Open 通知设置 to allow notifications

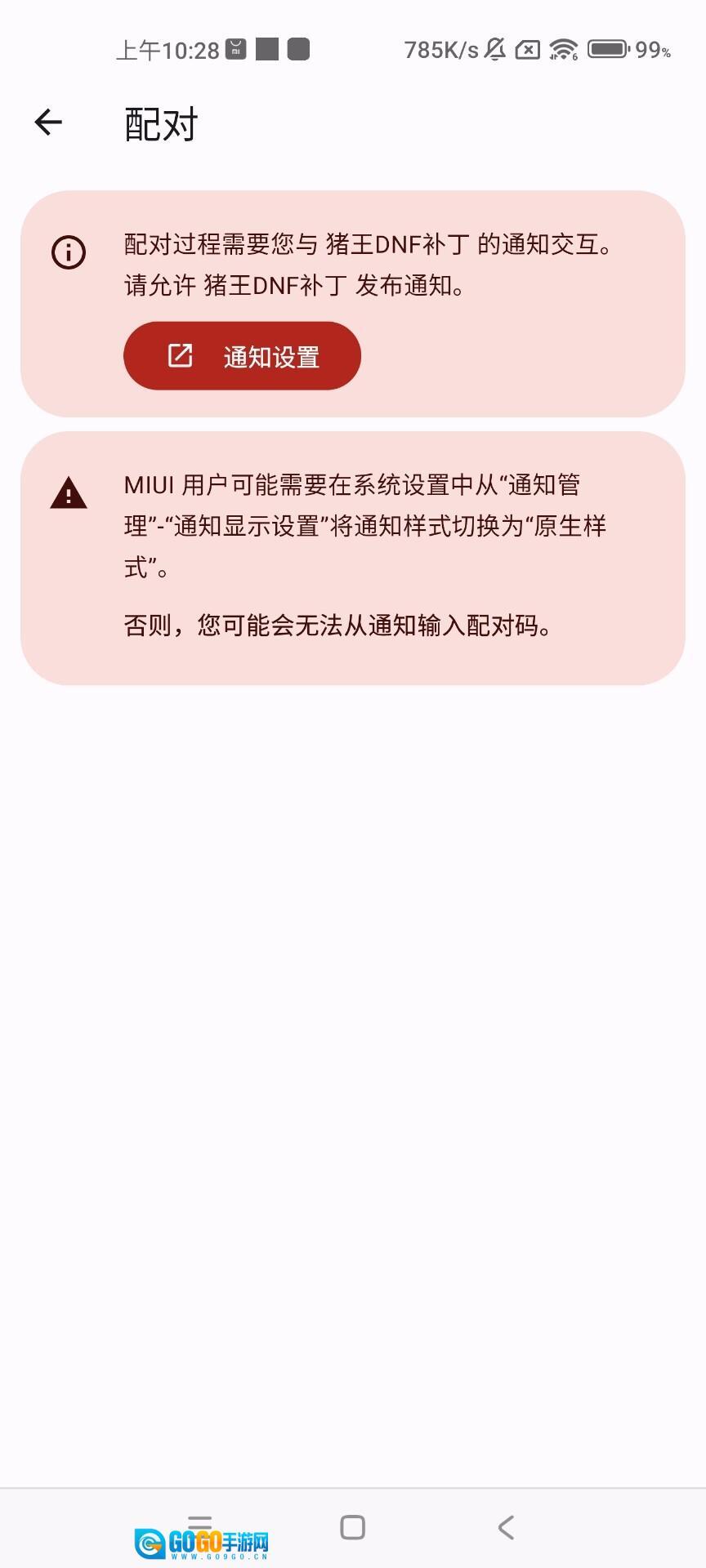click(242, 355)
